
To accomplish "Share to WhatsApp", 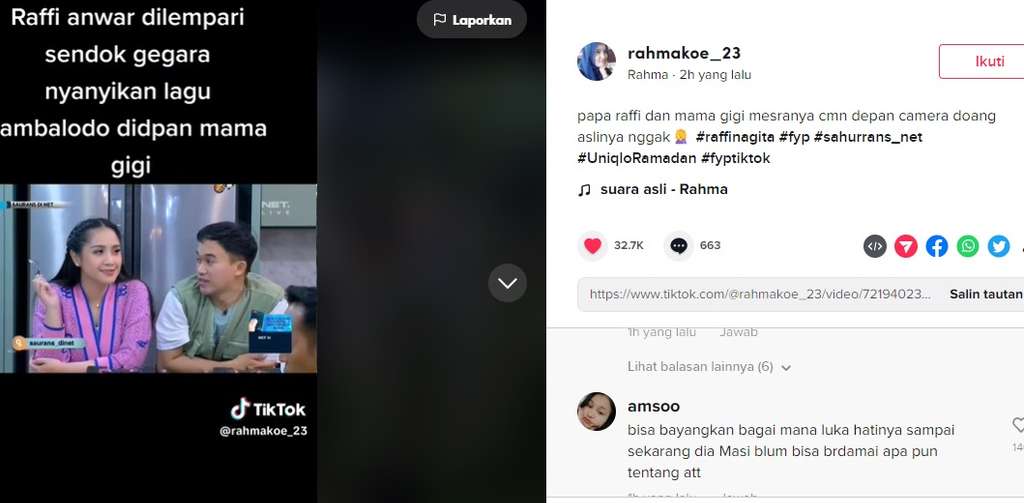I will coord(968,246).
